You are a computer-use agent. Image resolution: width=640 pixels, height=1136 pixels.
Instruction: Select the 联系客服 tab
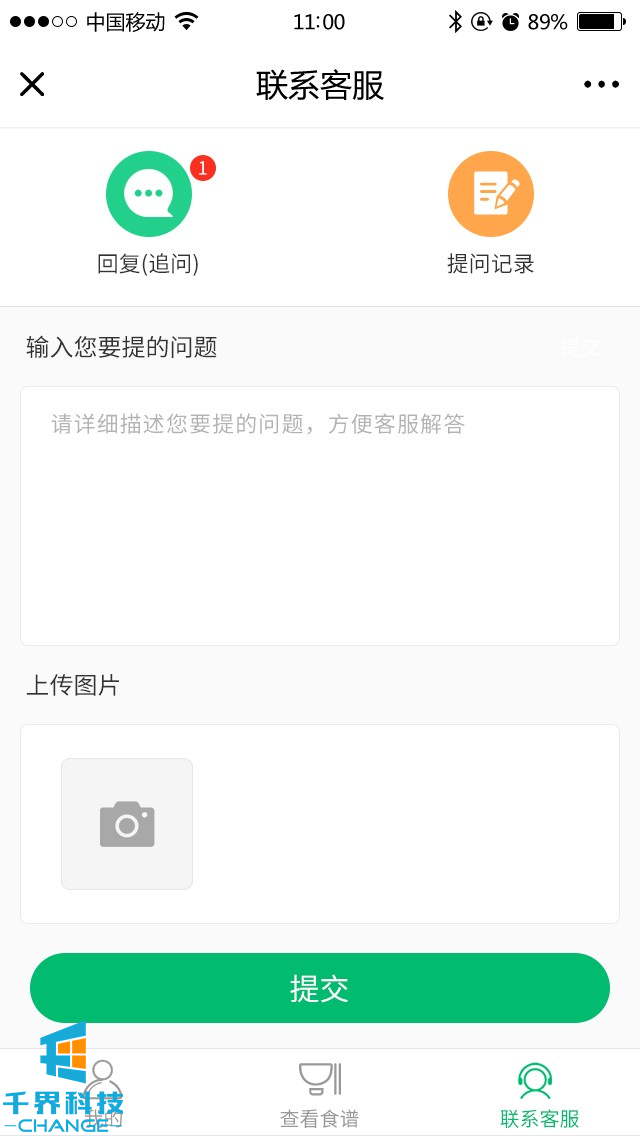point(538,1094)
